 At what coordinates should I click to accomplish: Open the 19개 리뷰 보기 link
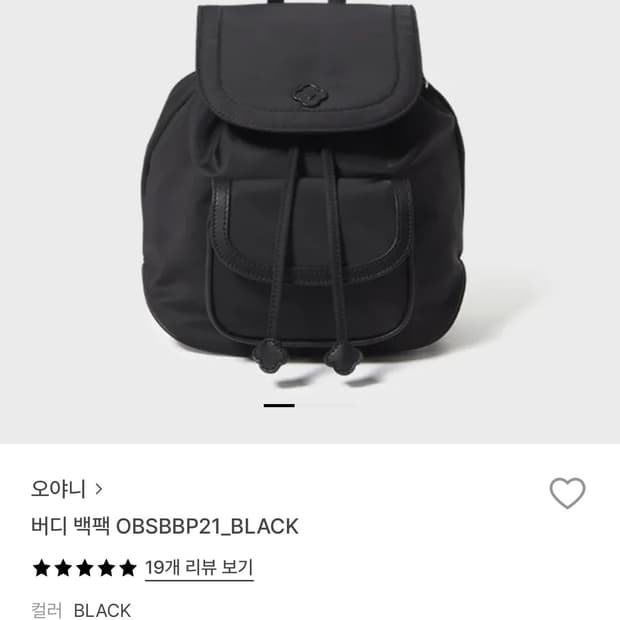[199, 568]
